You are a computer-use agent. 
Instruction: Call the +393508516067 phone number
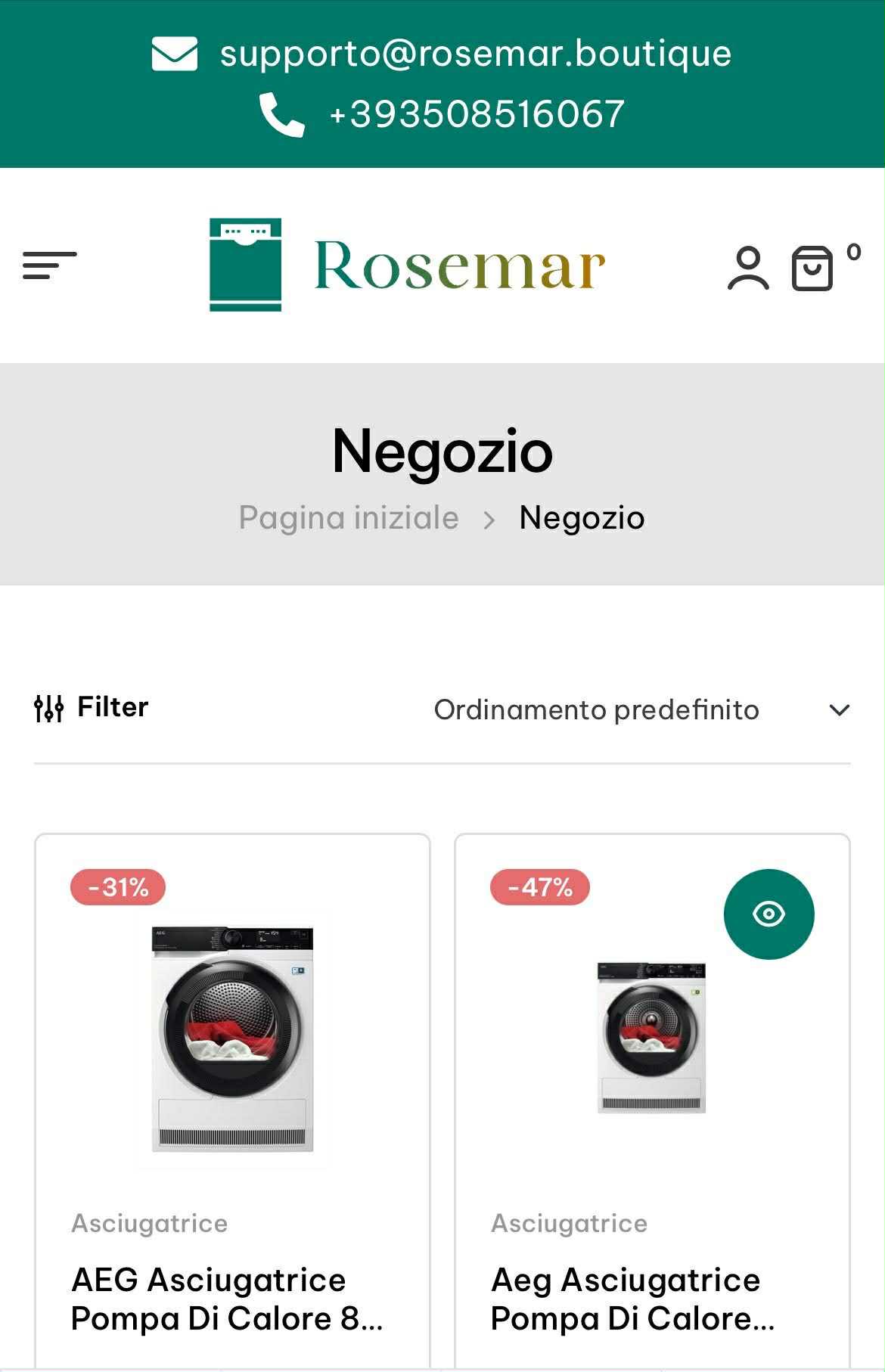(x=477, y=114)
